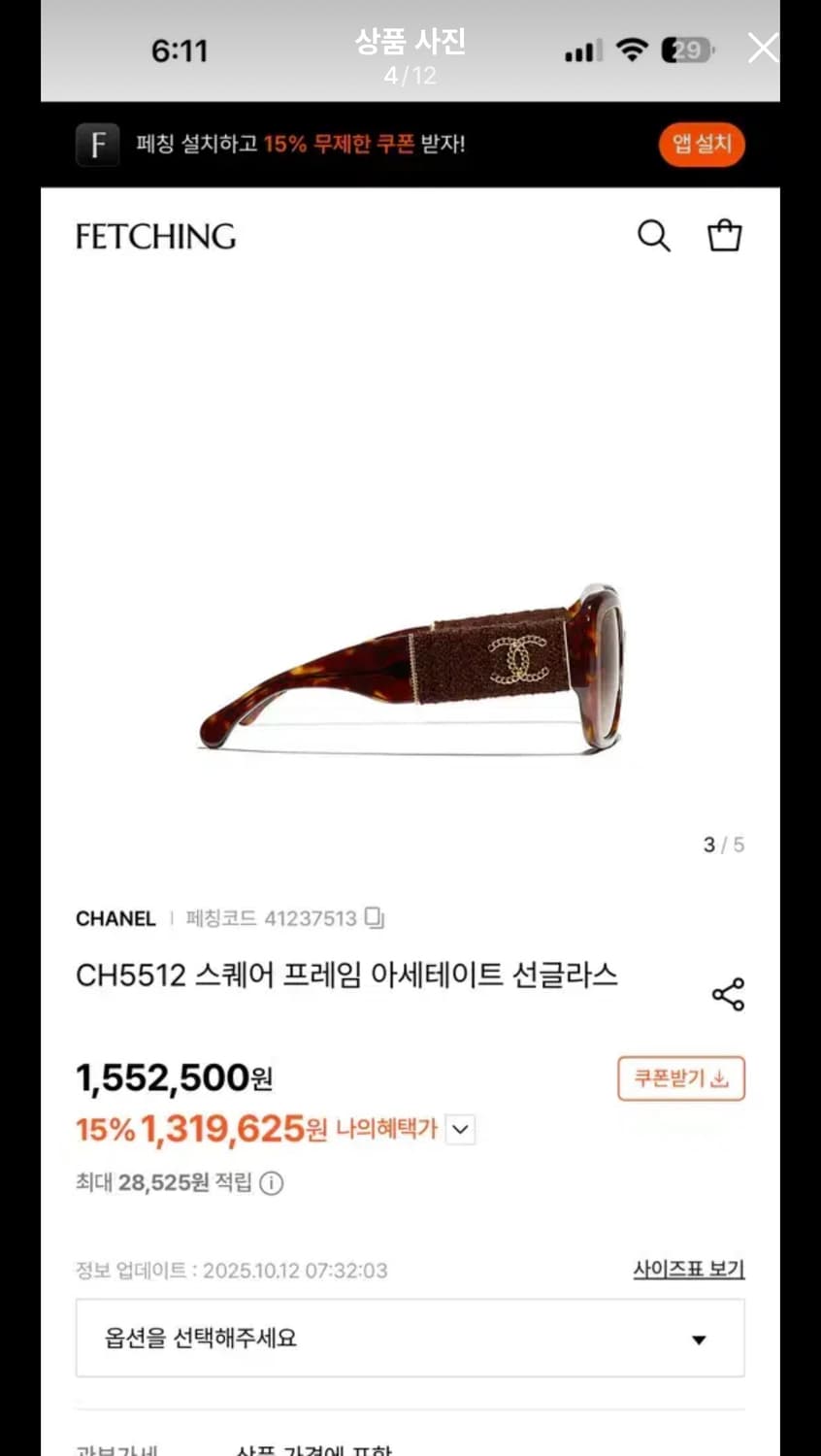Tap the Fetching app icon in the banner
The image size is (821, 1456).
pos(97,144)
